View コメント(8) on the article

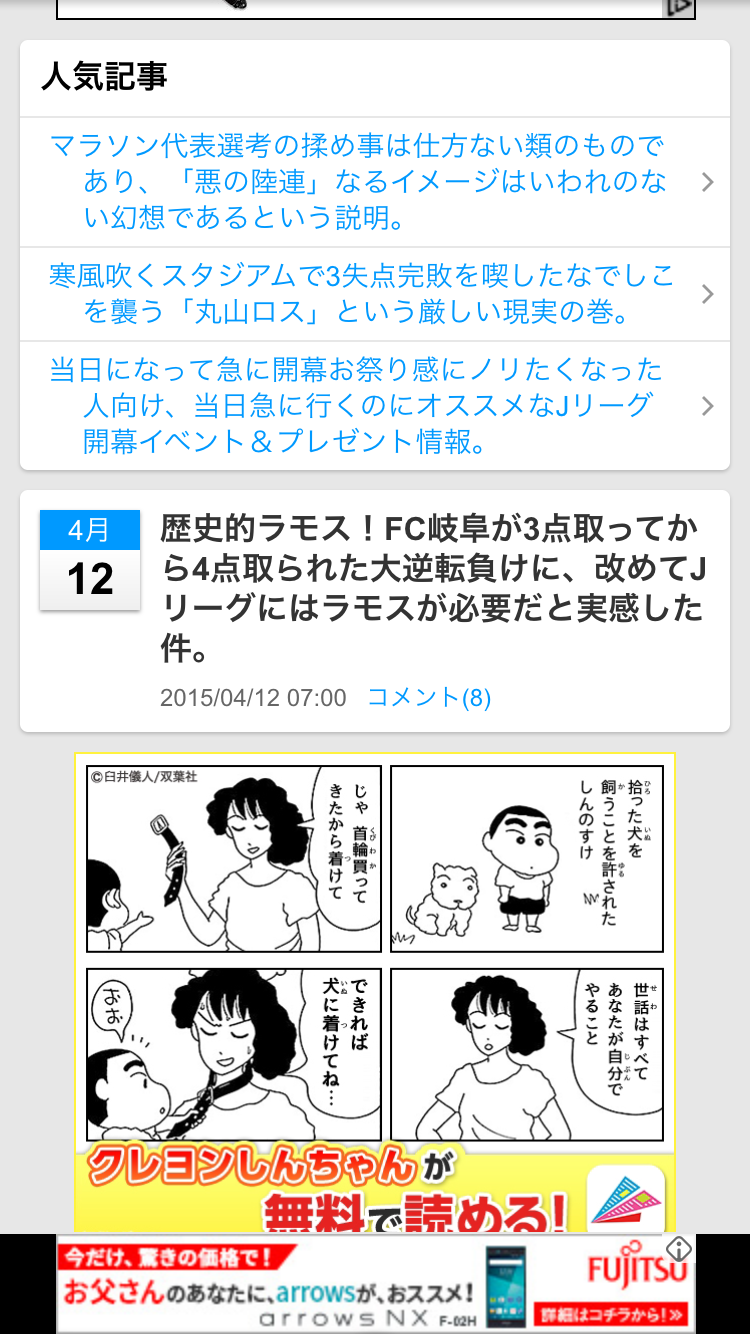point(428,697)
